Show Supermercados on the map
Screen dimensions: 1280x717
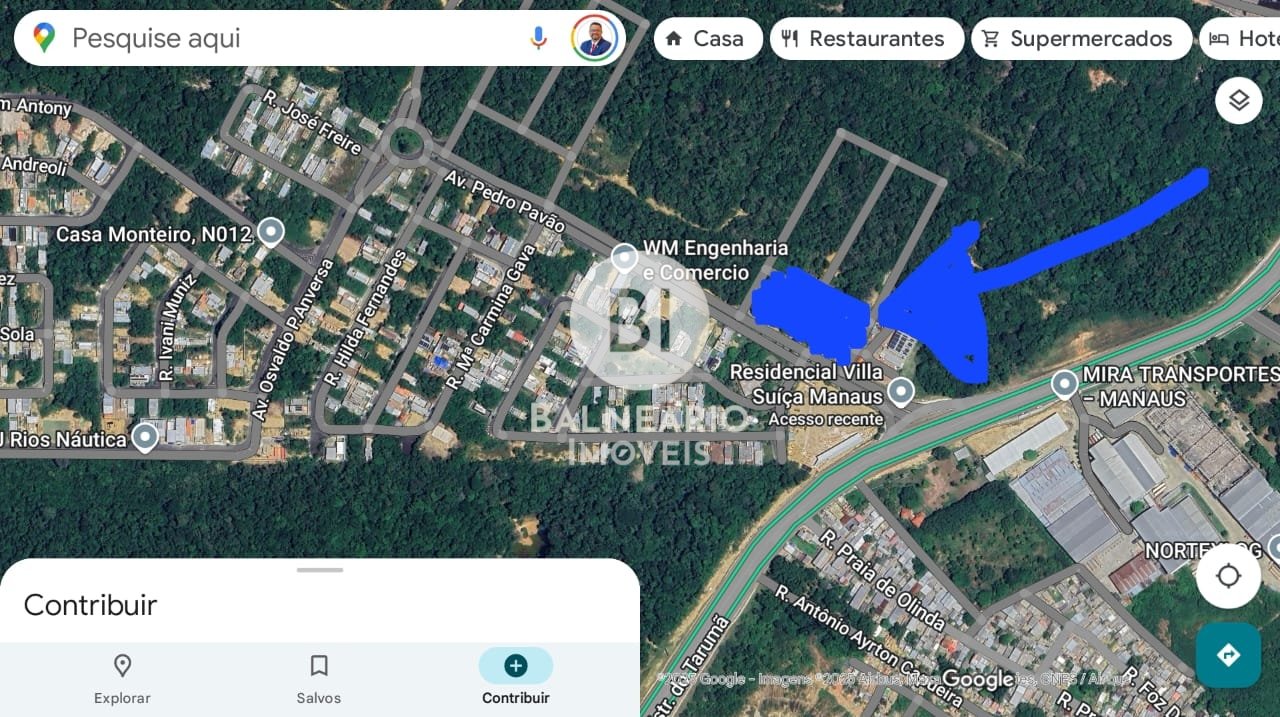(x=1080, y=39)
